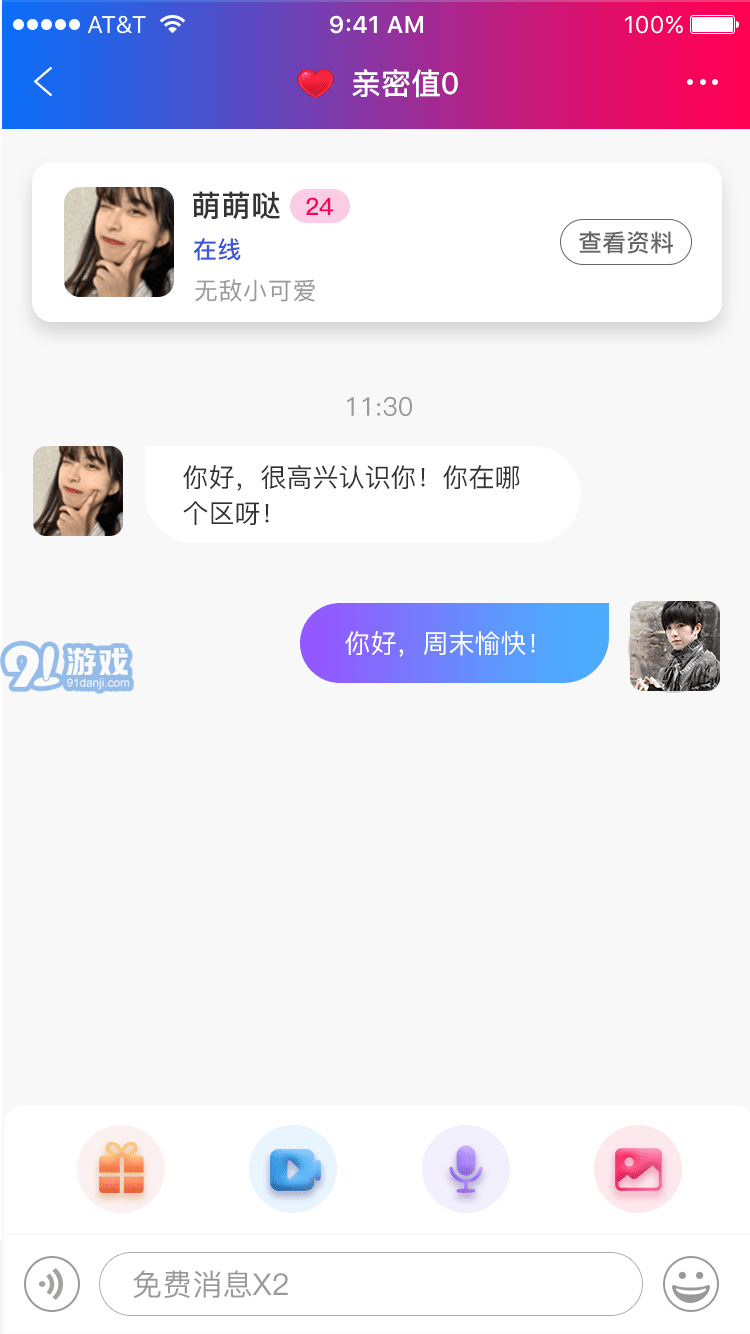Open 萌萌哒's avatar in the profile card
Image resolution: width=750 pixels, height=1334 pixels.
[119, 242]
